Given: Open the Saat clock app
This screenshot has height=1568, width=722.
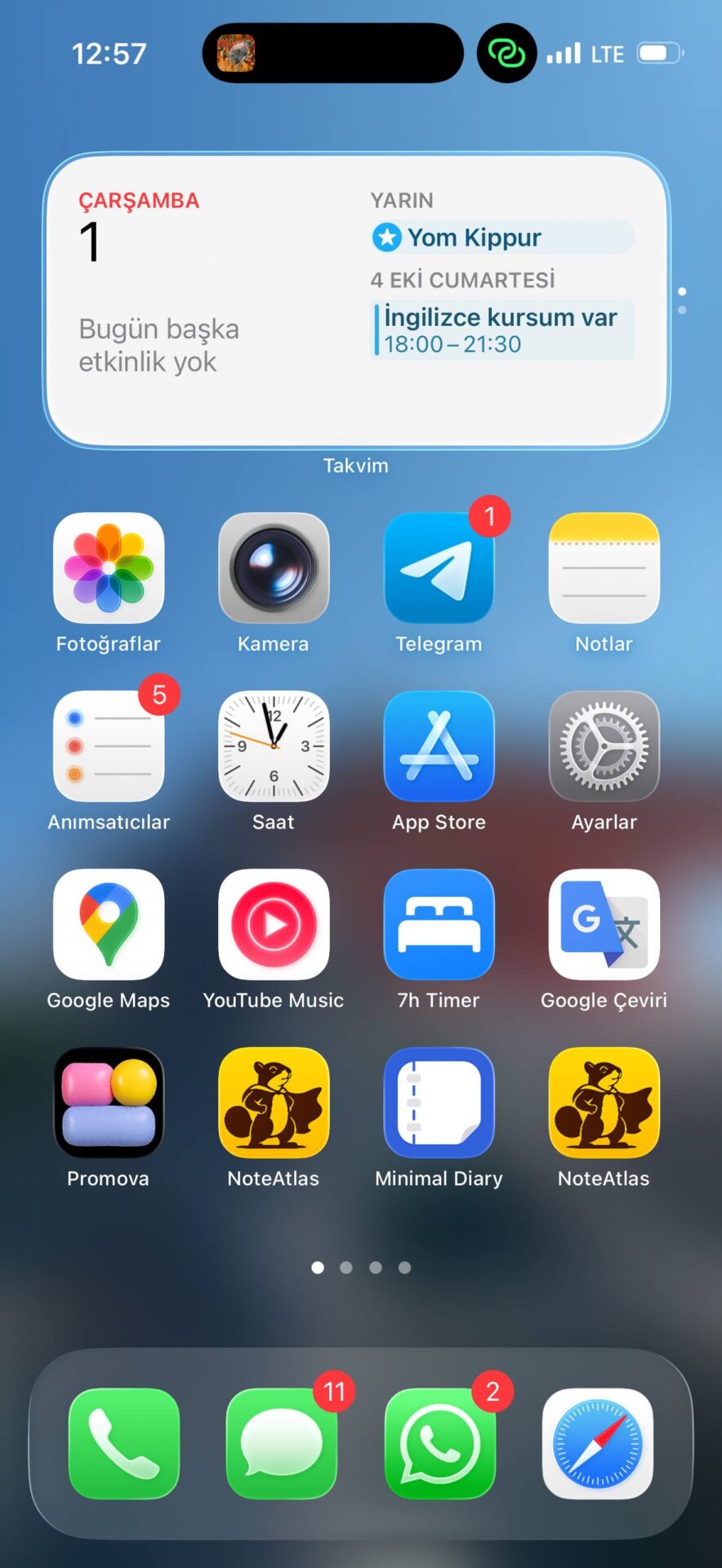Looking at the screenshot, I should 274,746.
